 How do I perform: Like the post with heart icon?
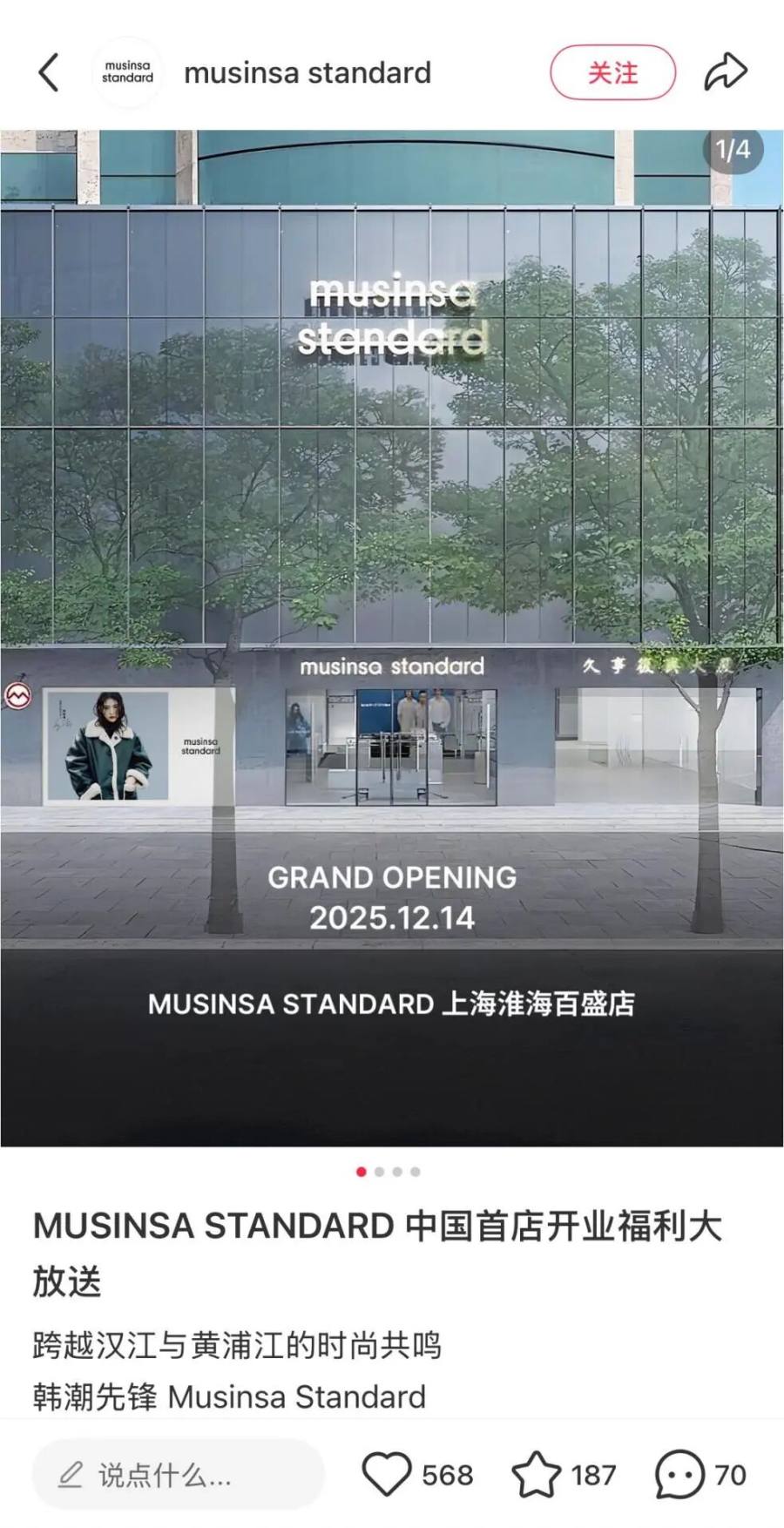(386, 1475)
